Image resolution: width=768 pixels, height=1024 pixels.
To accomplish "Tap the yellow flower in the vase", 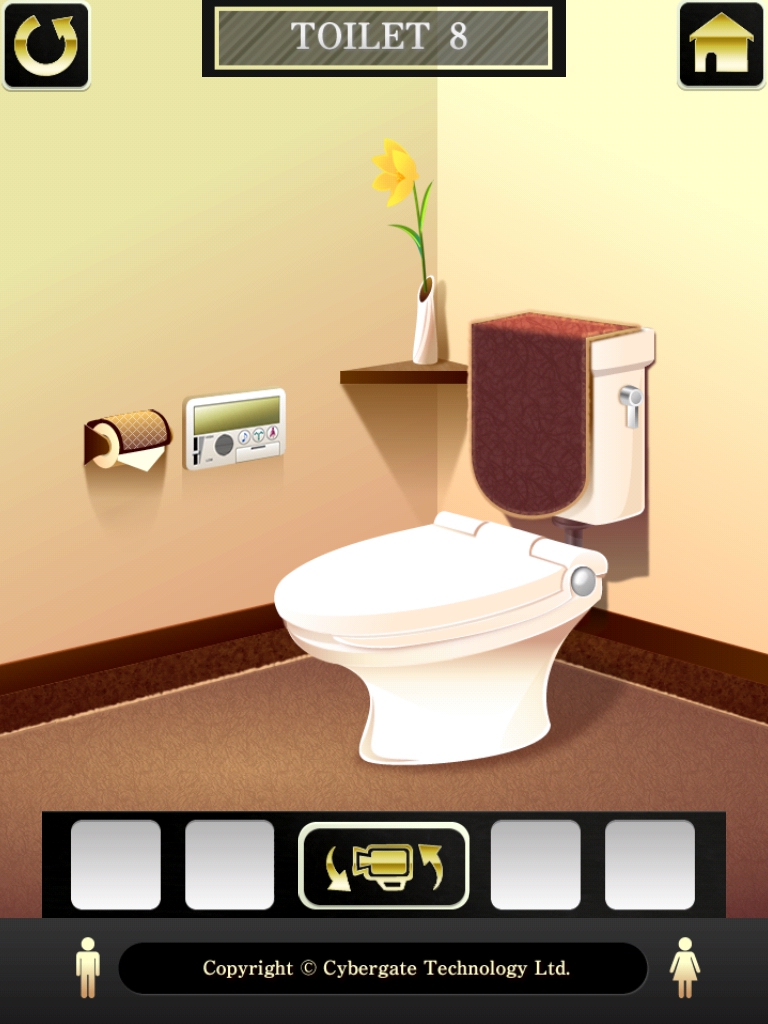I will point(394,172).
